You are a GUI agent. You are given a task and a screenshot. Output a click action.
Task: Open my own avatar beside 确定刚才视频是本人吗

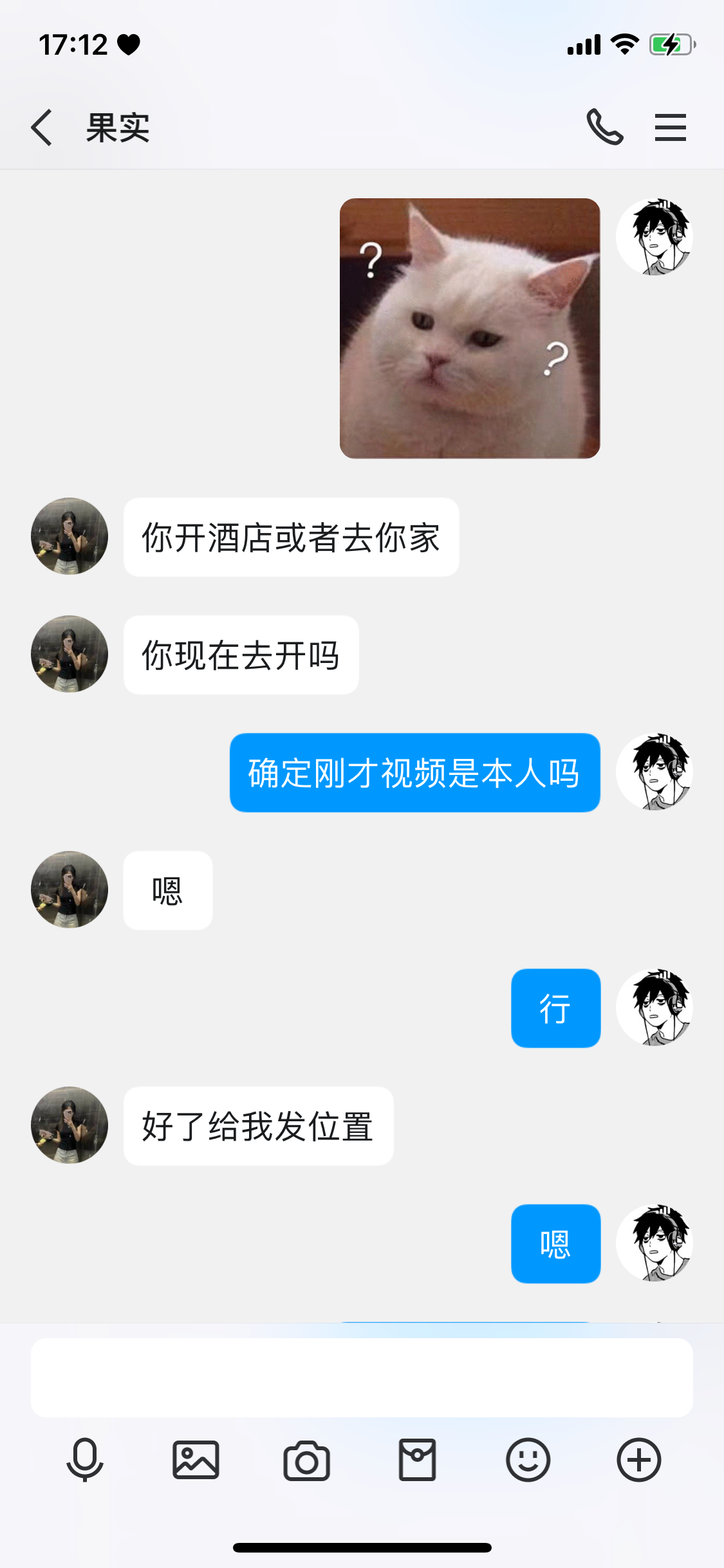click(654, 772)
